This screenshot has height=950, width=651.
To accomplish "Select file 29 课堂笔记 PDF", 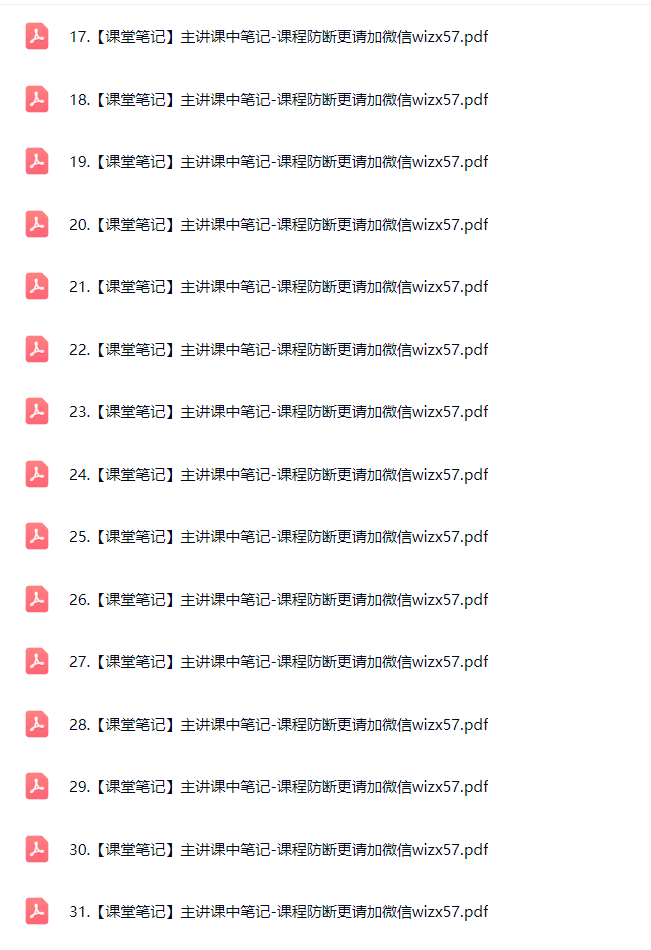I will (278, 787).
